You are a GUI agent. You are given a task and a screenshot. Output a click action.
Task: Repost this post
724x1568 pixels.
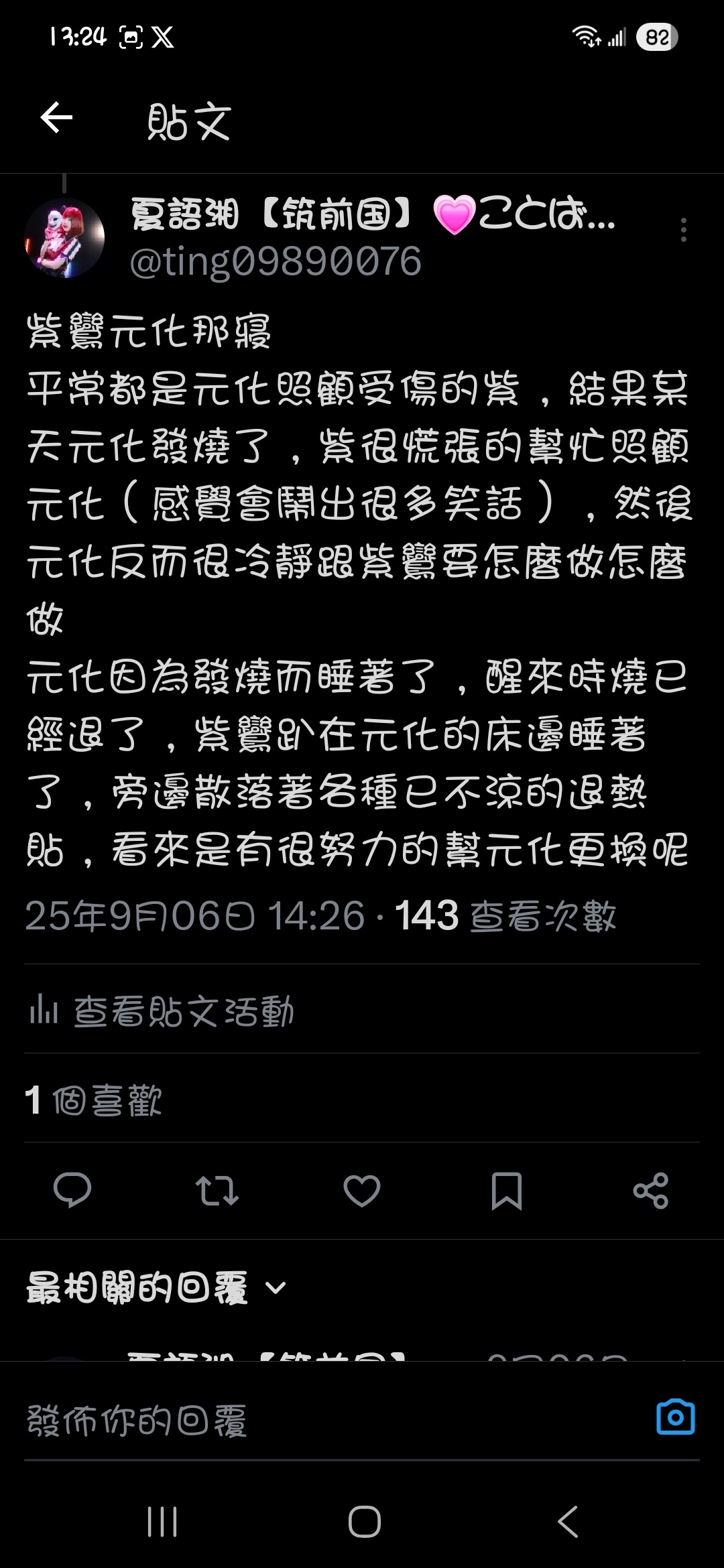click(x=217, y=1191)
